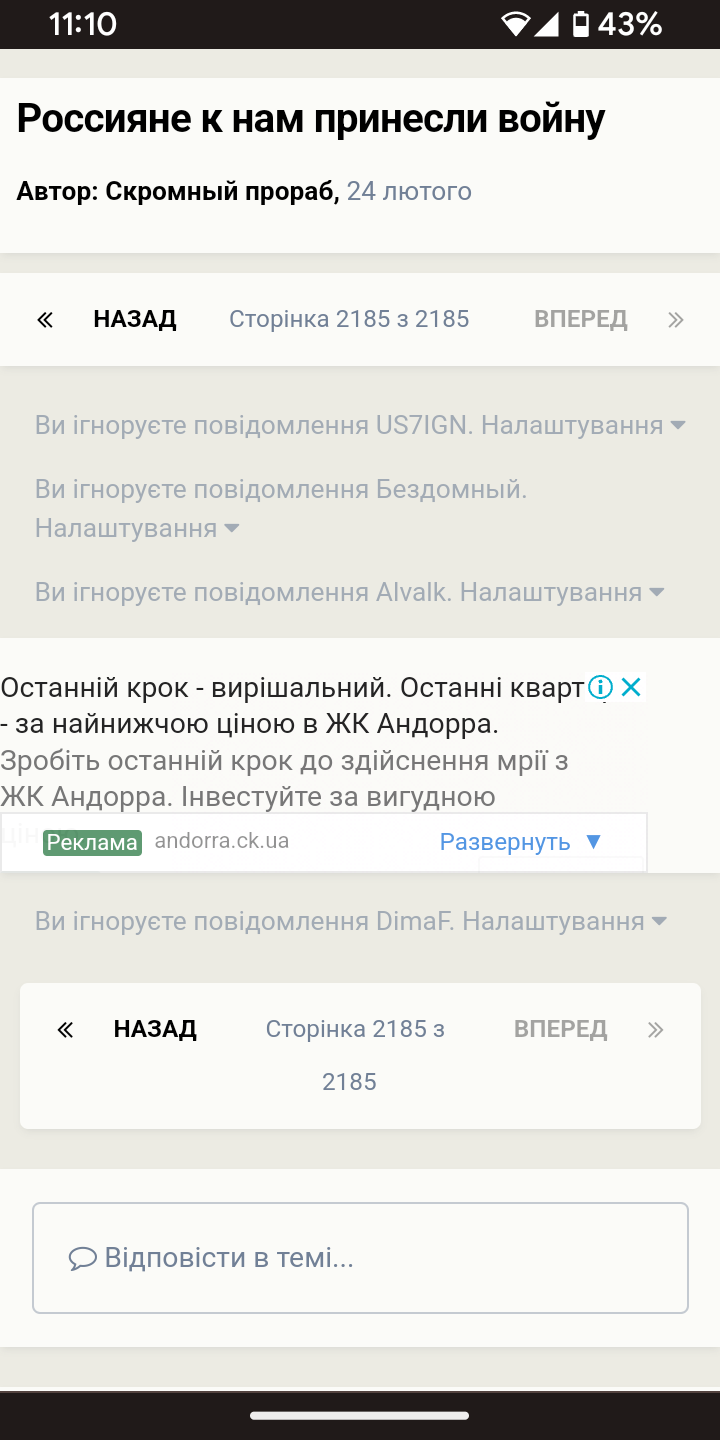This screenshot has width=720, height=1440.
Task: Go to first page via bottom double-left arrow
Action: 65,1030
